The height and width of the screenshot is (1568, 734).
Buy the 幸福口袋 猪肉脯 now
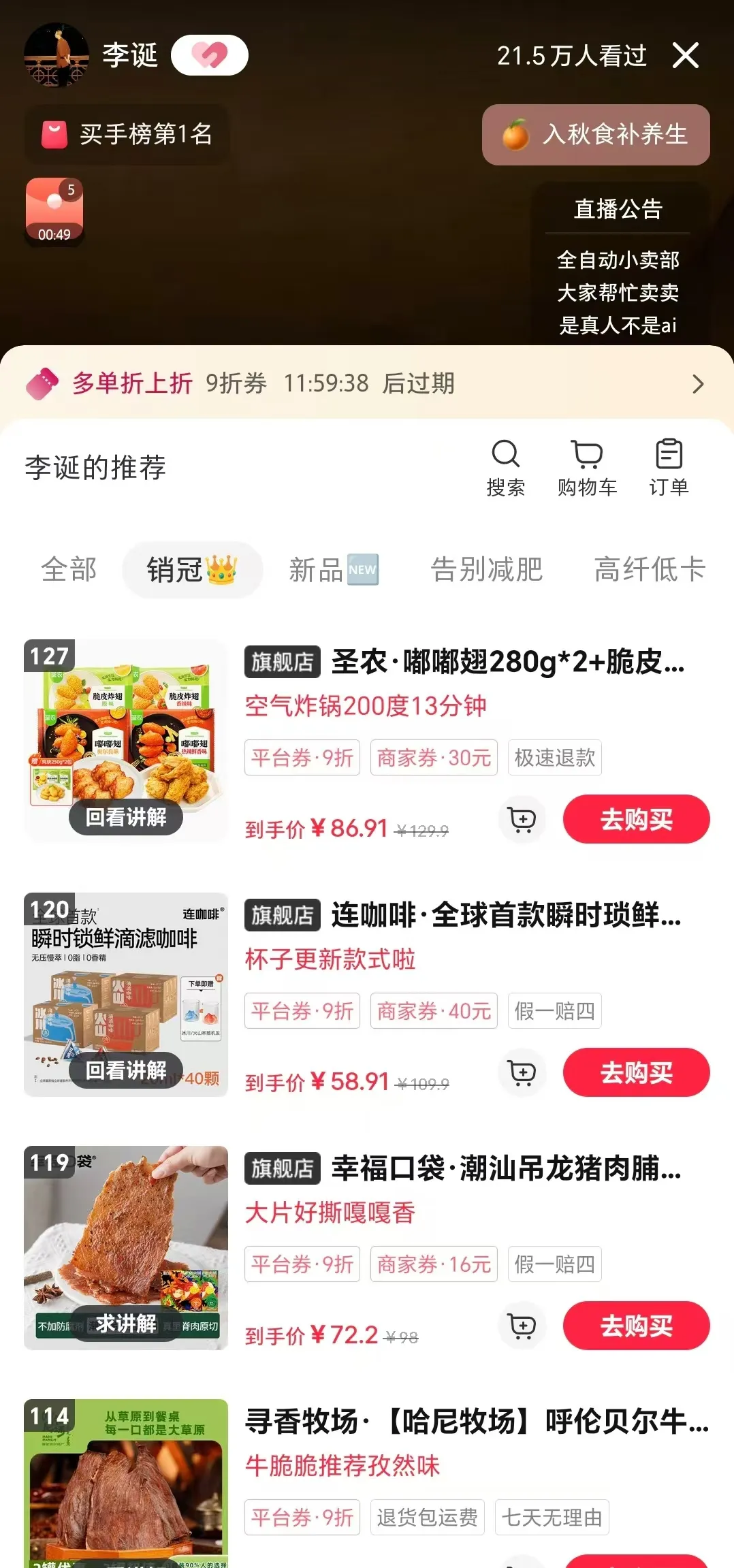(x=636, y=1326)
